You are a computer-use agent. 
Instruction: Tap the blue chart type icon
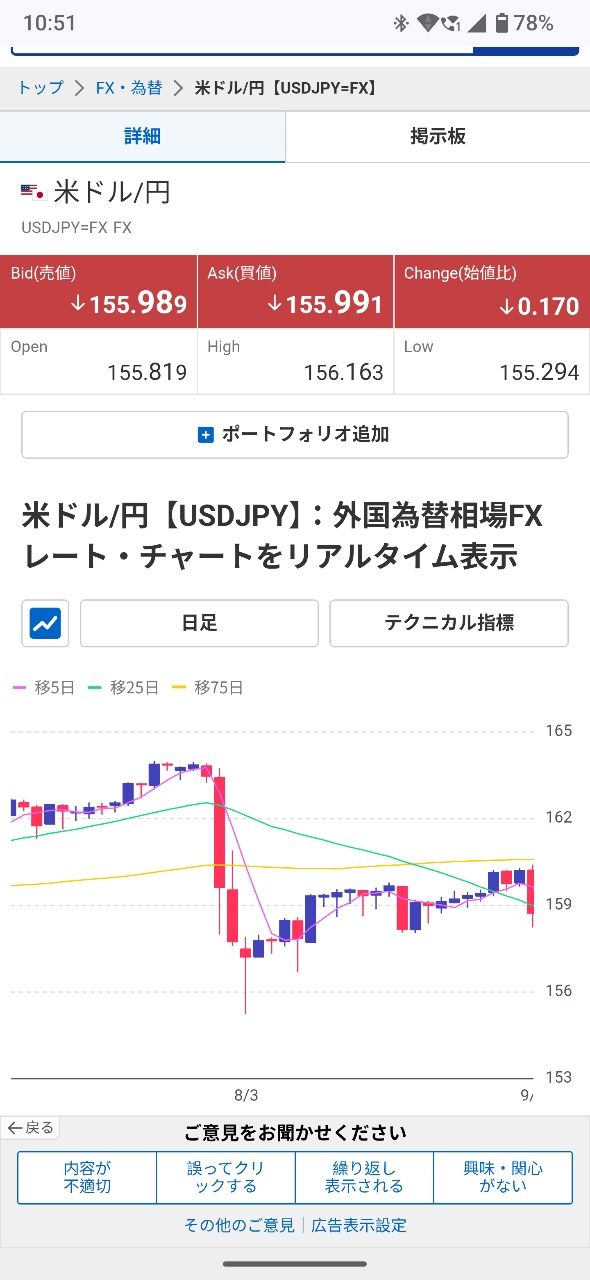(x=45, y=623)
